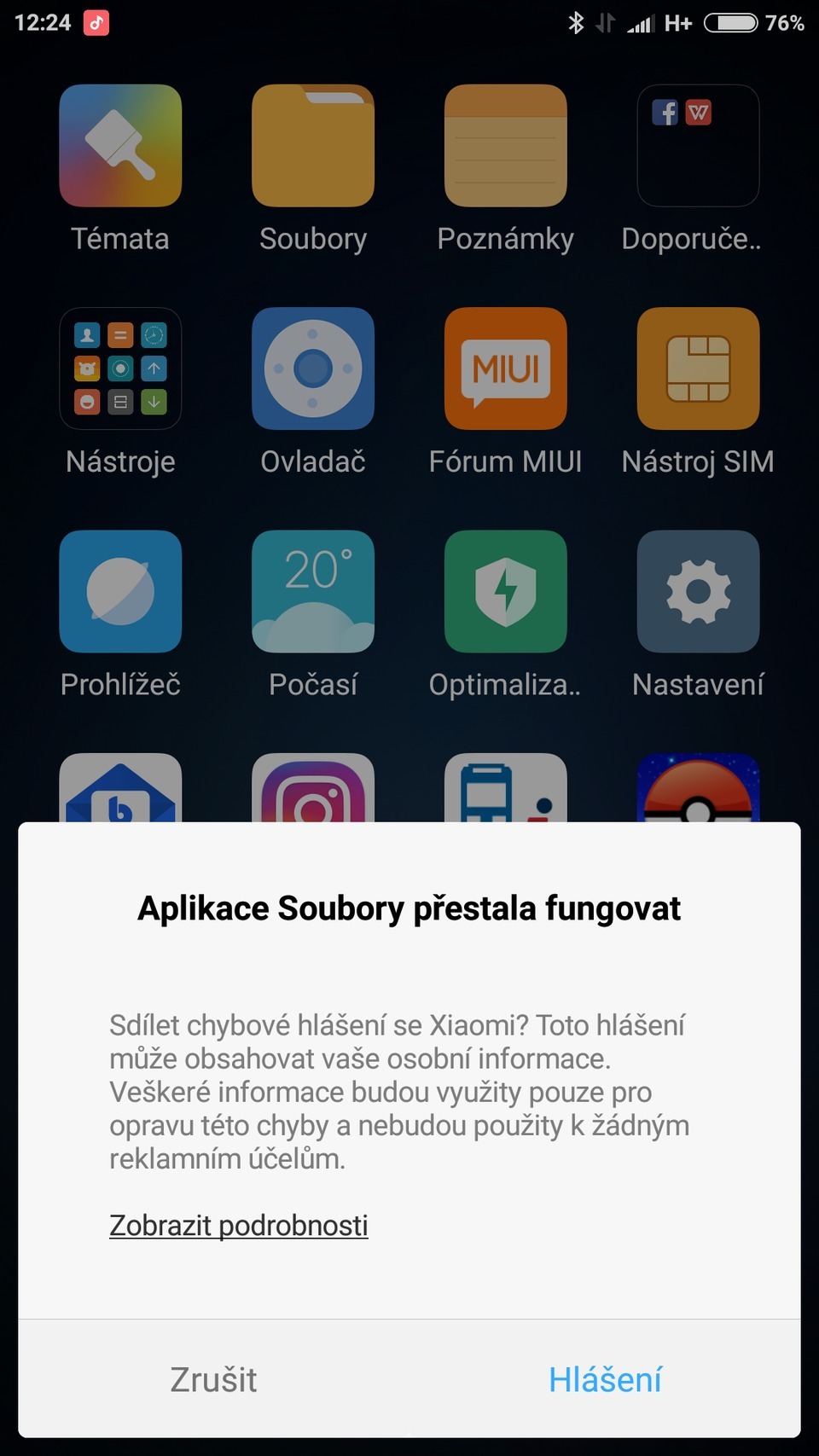Open the Zobrazit podrobnosti link
The width and height of the screenshot is (819, 1456).
click(x=239, y=1226)
